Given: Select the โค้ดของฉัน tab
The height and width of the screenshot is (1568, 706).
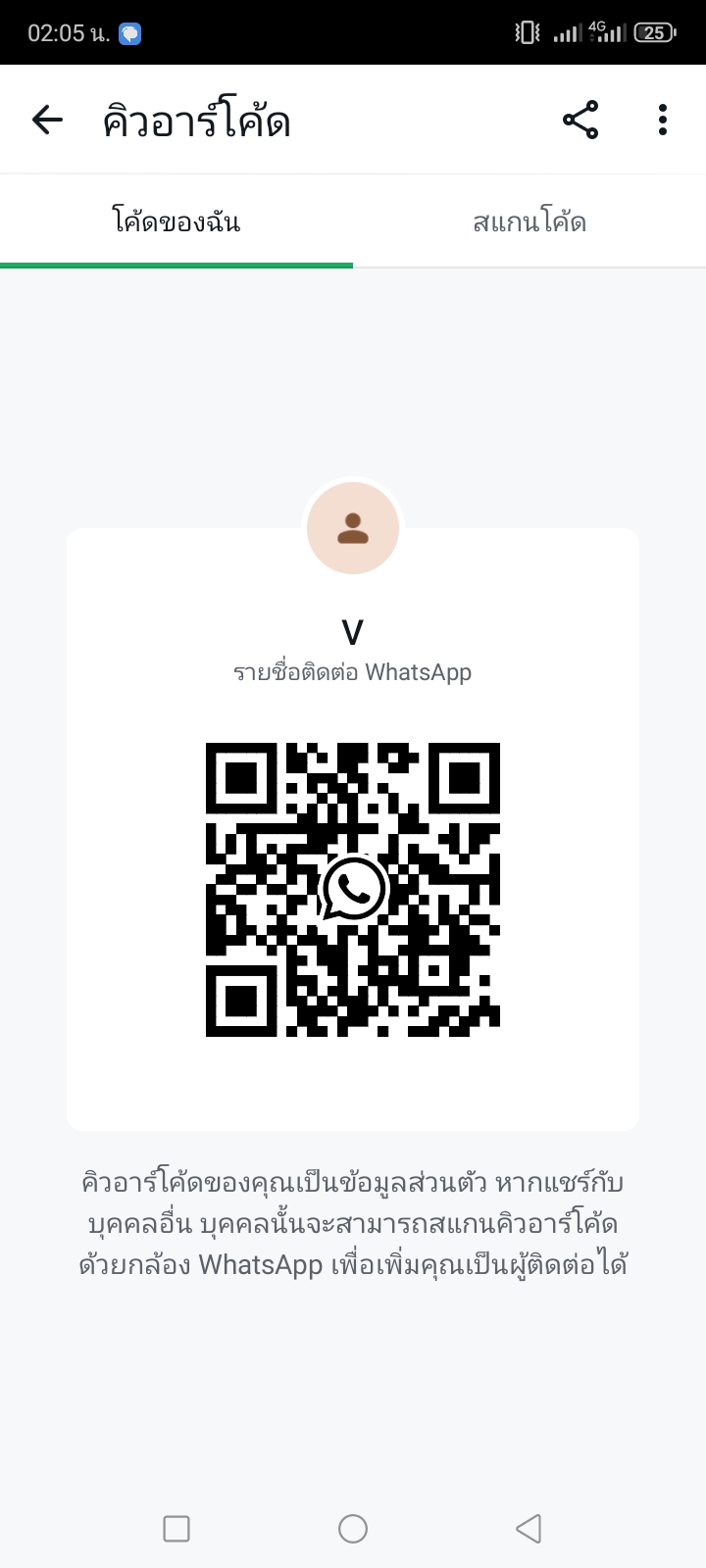Looking at the screenshot, I should 176,221.
